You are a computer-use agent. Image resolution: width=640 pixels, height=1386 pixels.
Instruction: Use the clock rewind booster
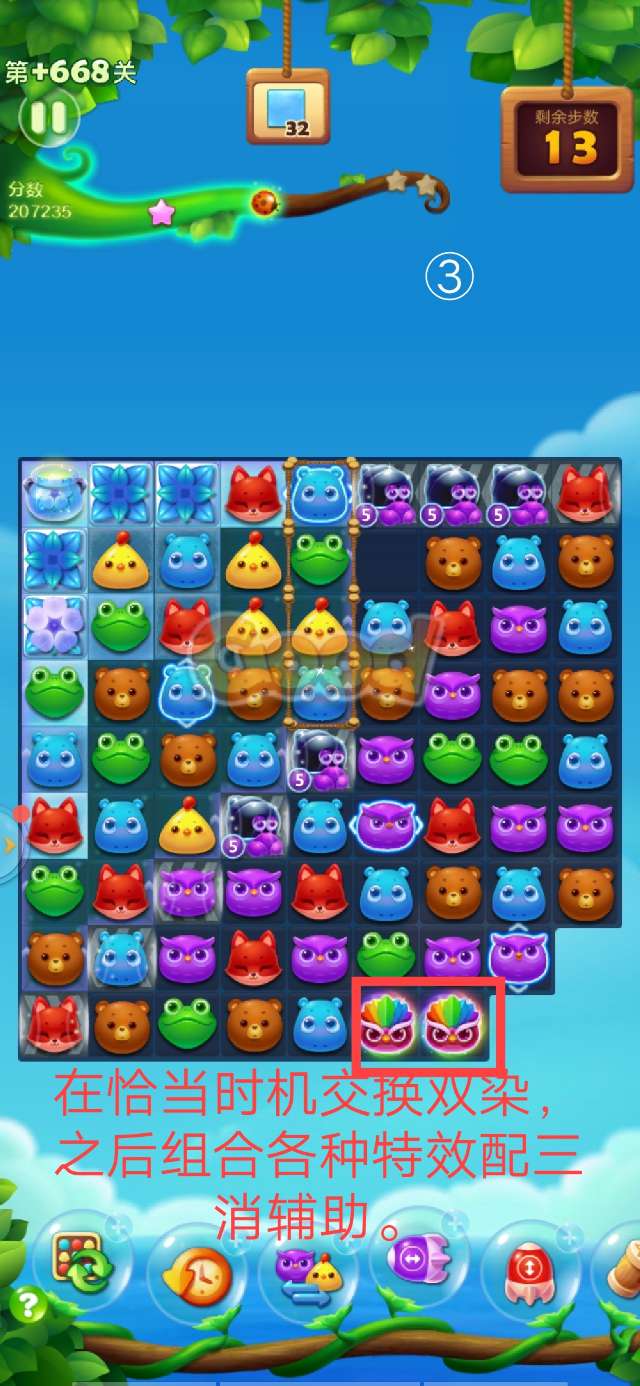click(195, 1273)
